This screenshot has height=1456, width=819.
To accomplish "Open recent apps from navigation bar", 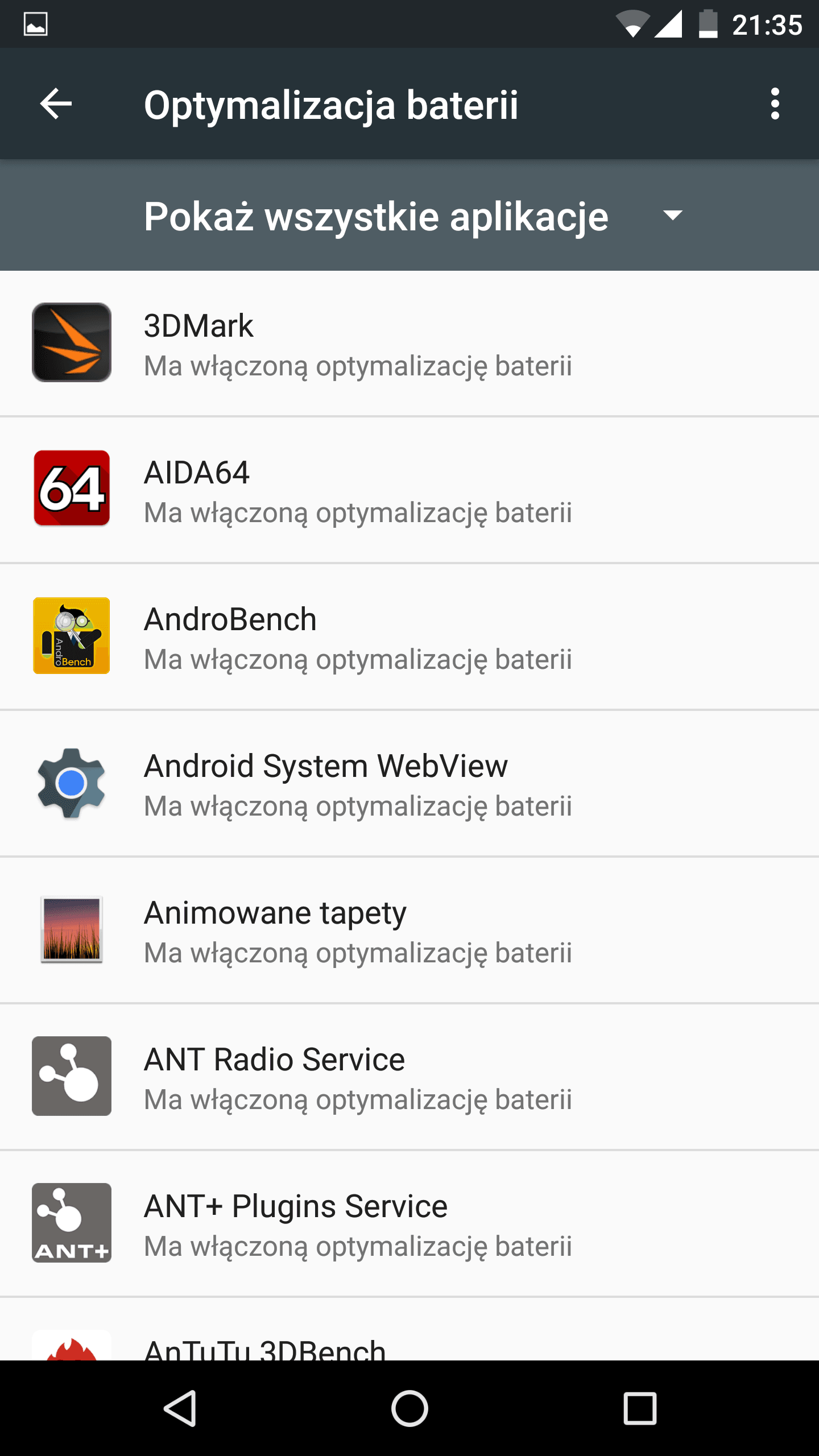I will [640, 1409].
